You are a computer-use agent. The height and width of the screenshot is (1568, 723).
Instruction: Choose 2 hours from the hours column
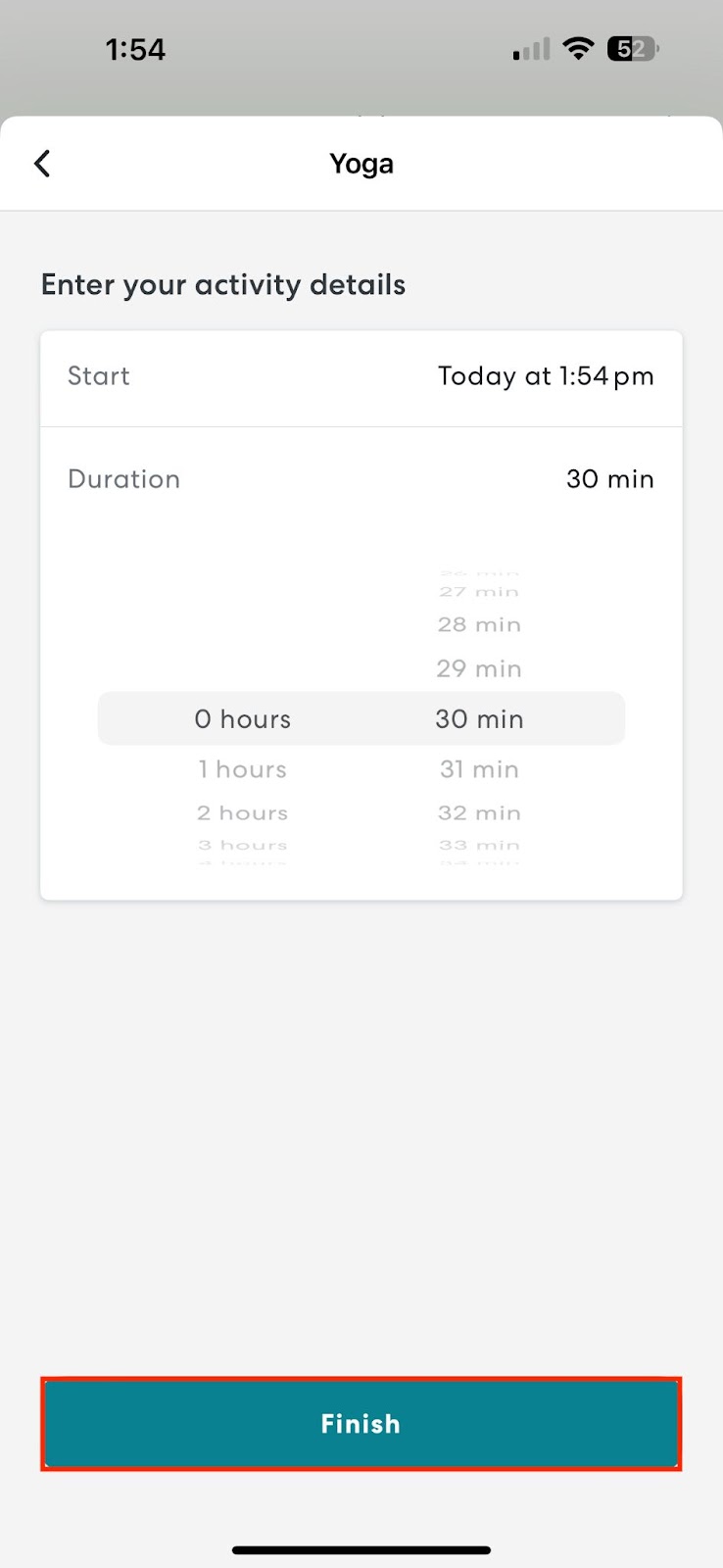242,812
